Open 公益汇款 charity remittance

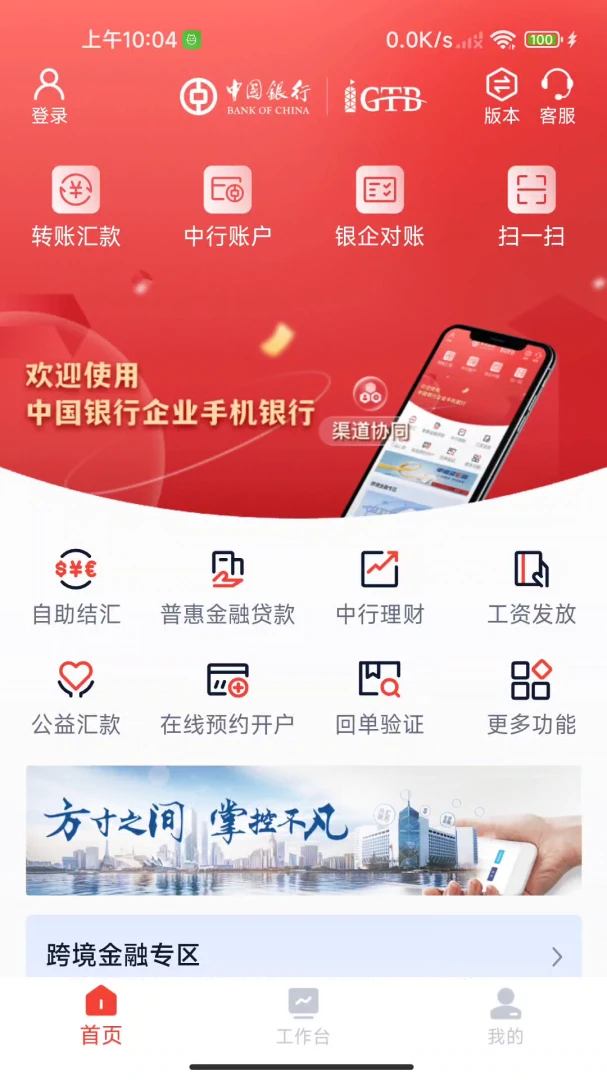[x=76, y=697]
